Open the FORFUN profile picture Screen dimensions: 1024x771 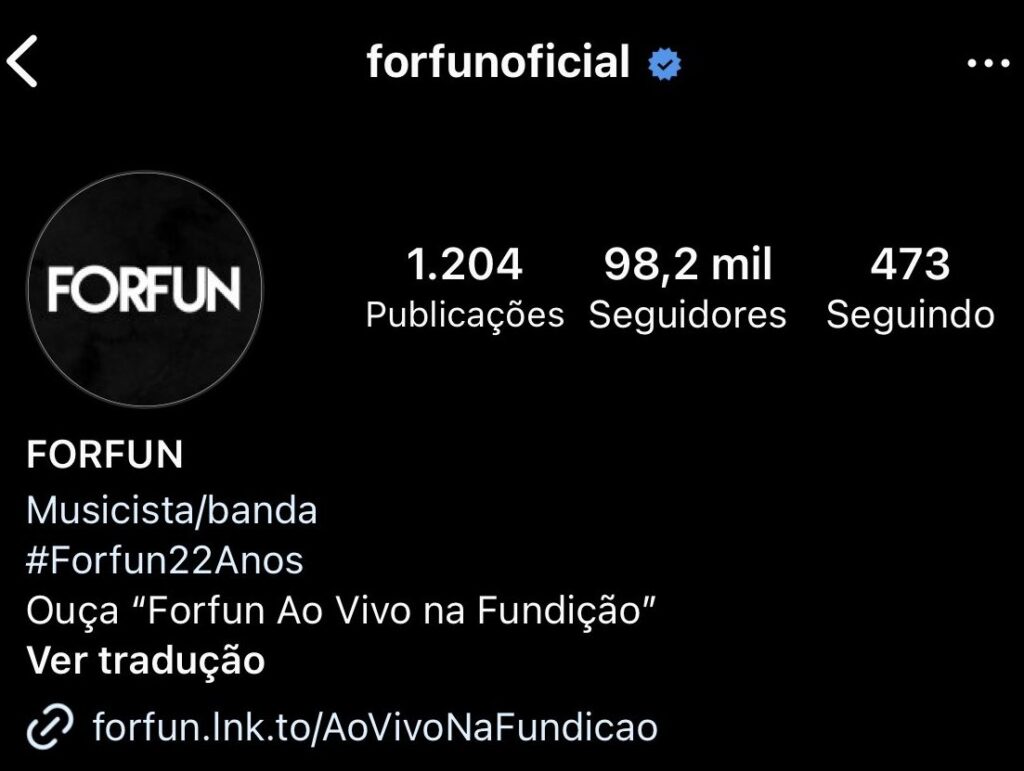click(x=144, y=289)
